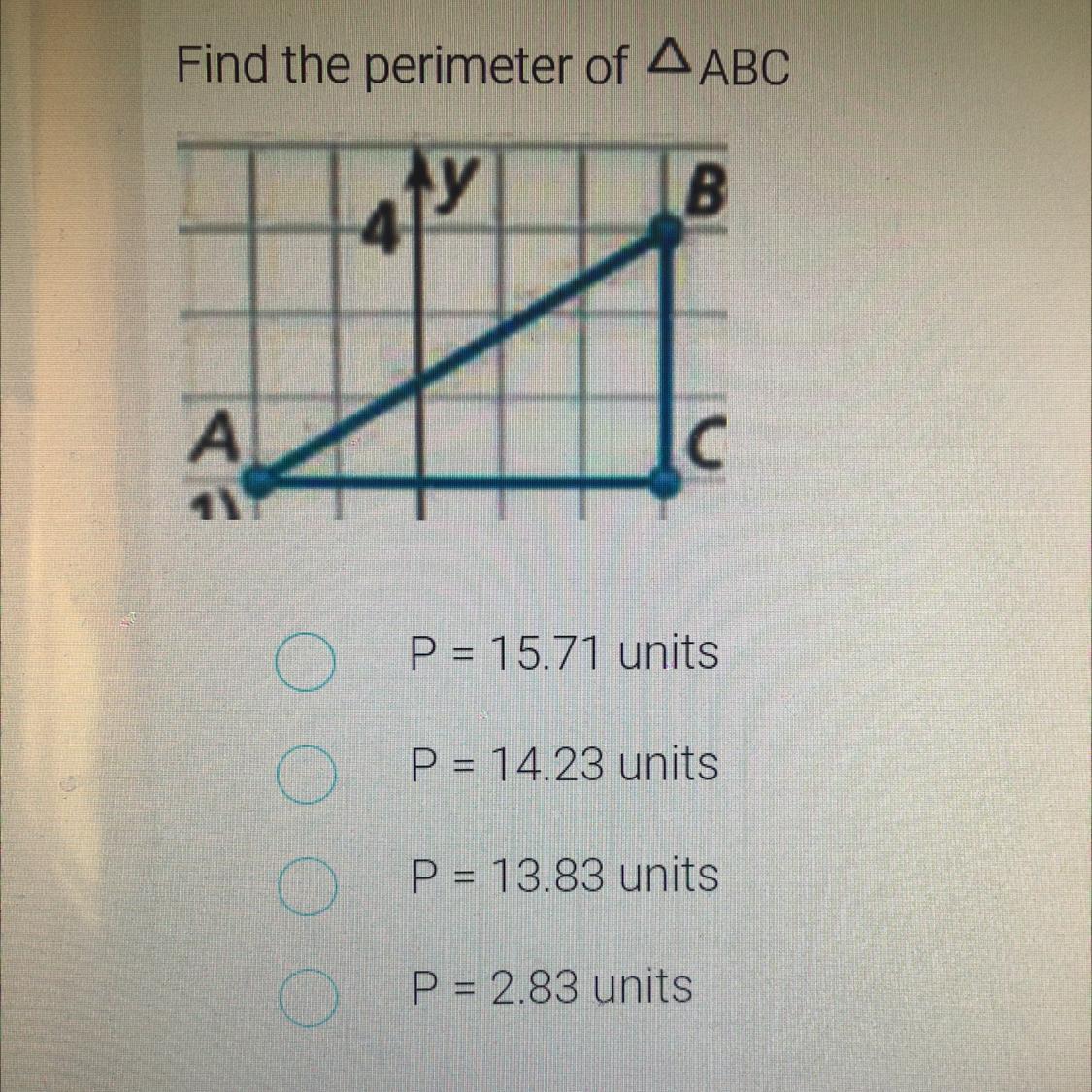Choose the P = 14.23 units option
The height and width of the screenshot is (1092, 1092).
coord(306,775)
